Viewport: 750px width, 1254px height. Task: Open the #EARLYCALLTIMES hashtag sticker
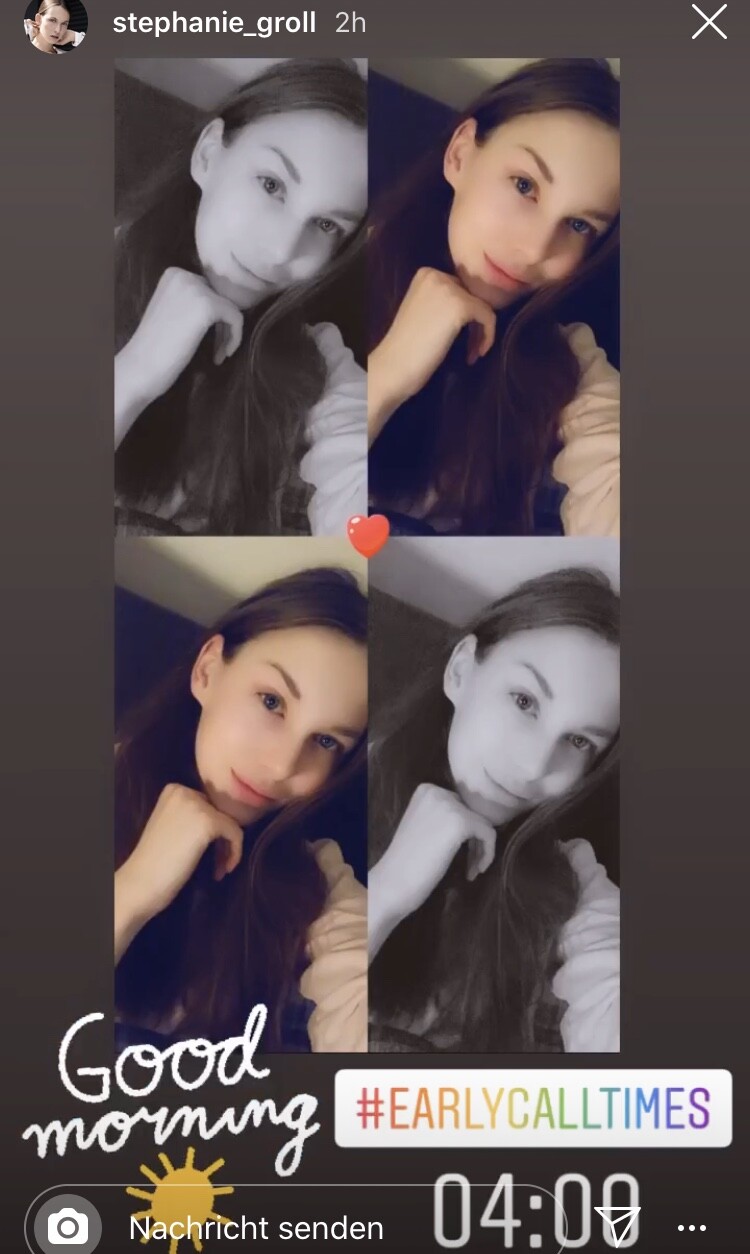533,1108
